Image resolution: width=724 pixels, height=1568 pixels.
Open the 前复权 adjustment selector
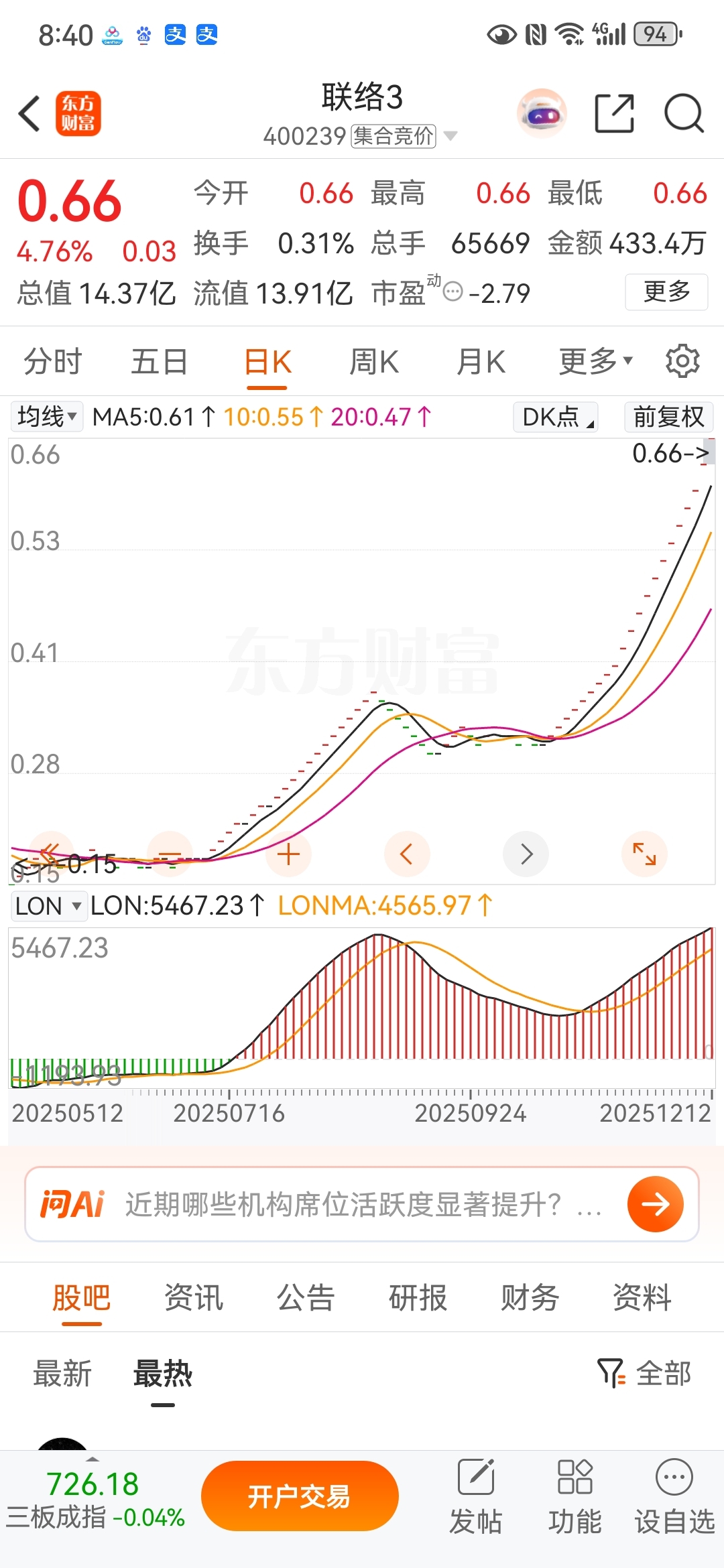(668, 417)
